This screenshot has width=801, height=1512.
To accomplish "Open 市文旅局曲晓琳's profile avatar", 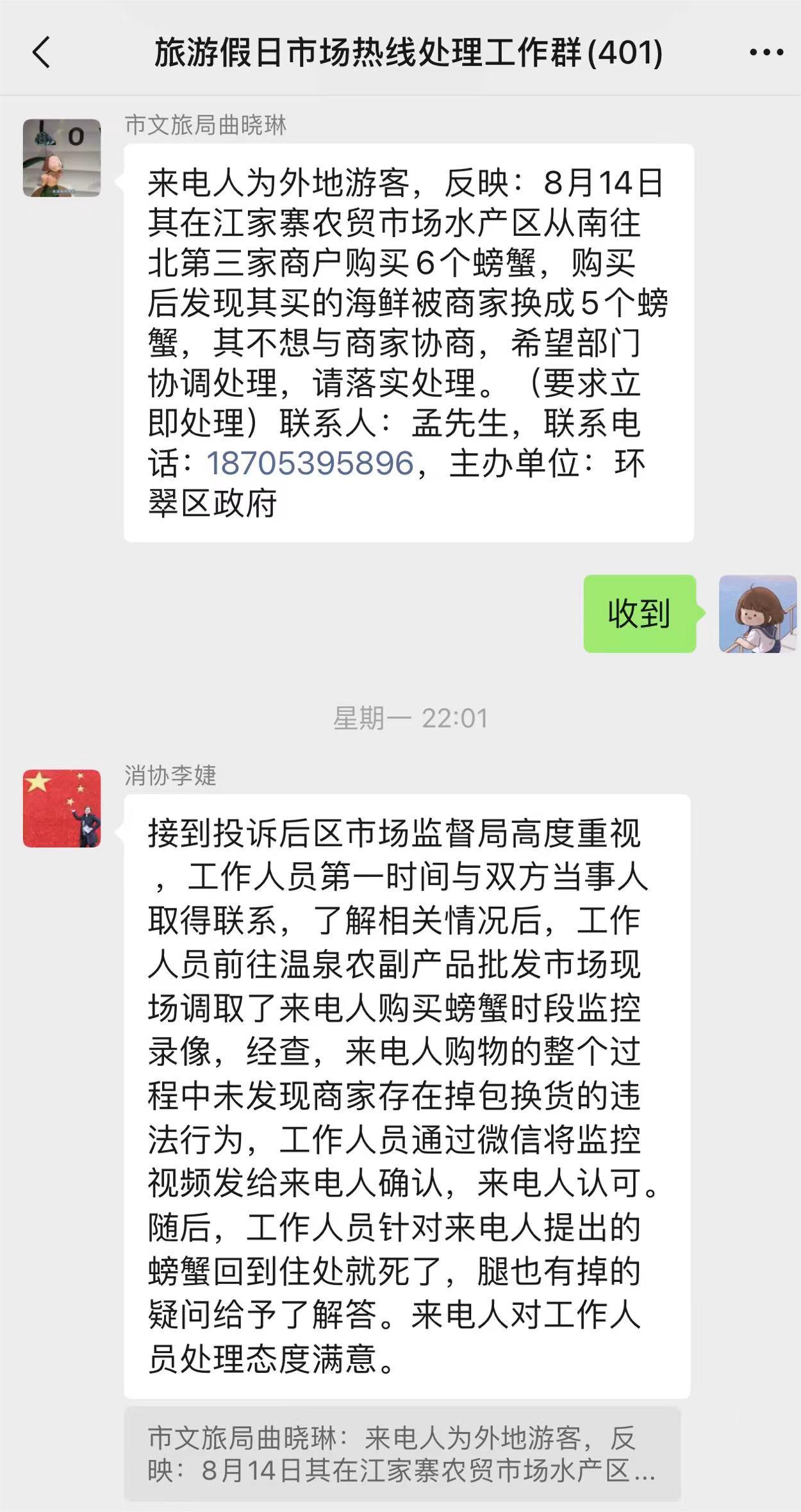I will pyautogui.click(x=62, y=158).
